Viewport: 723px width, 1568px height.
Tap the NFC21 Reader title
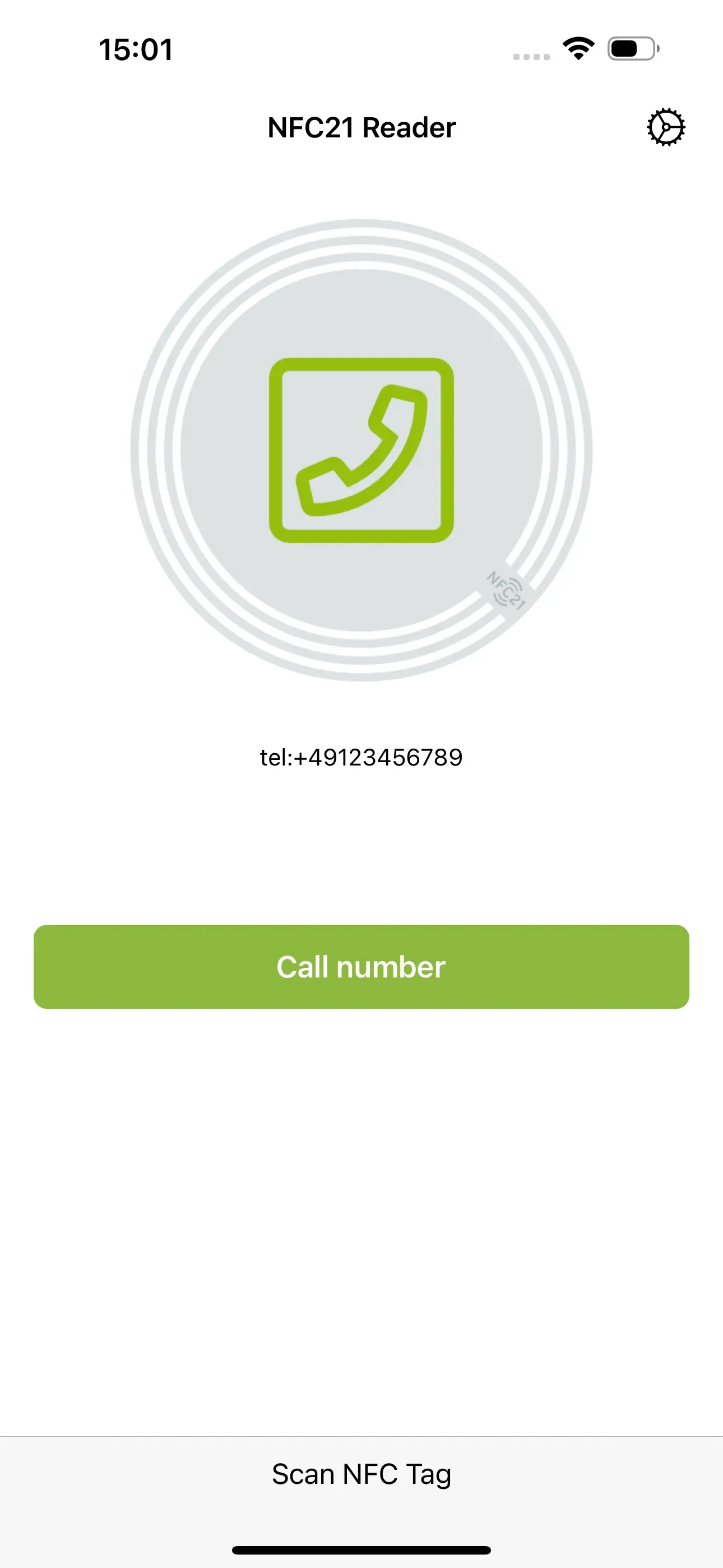(x=361, y=127)
